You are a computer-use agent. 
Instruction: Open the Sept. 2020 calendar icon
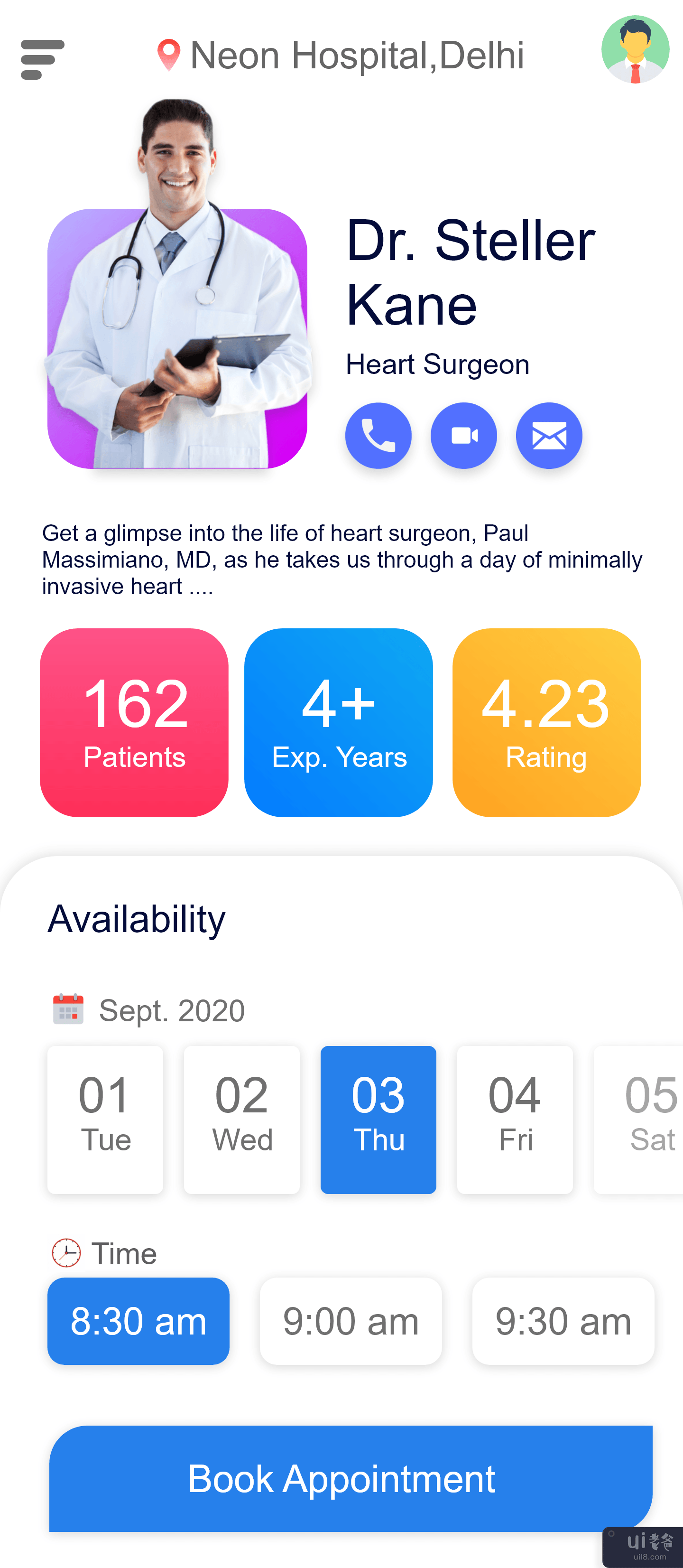click(68, 1009)
